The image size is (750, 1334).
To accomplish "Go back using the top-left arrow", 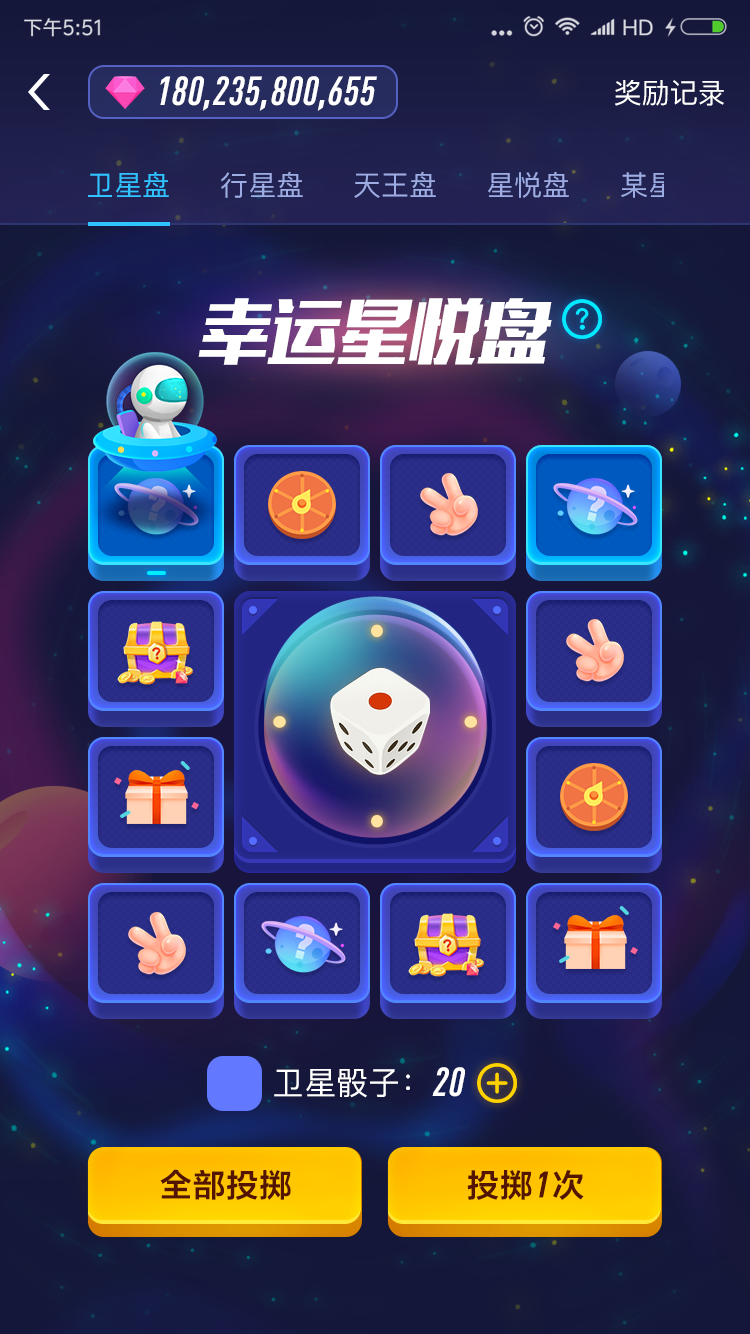I will tap(39, 92).
